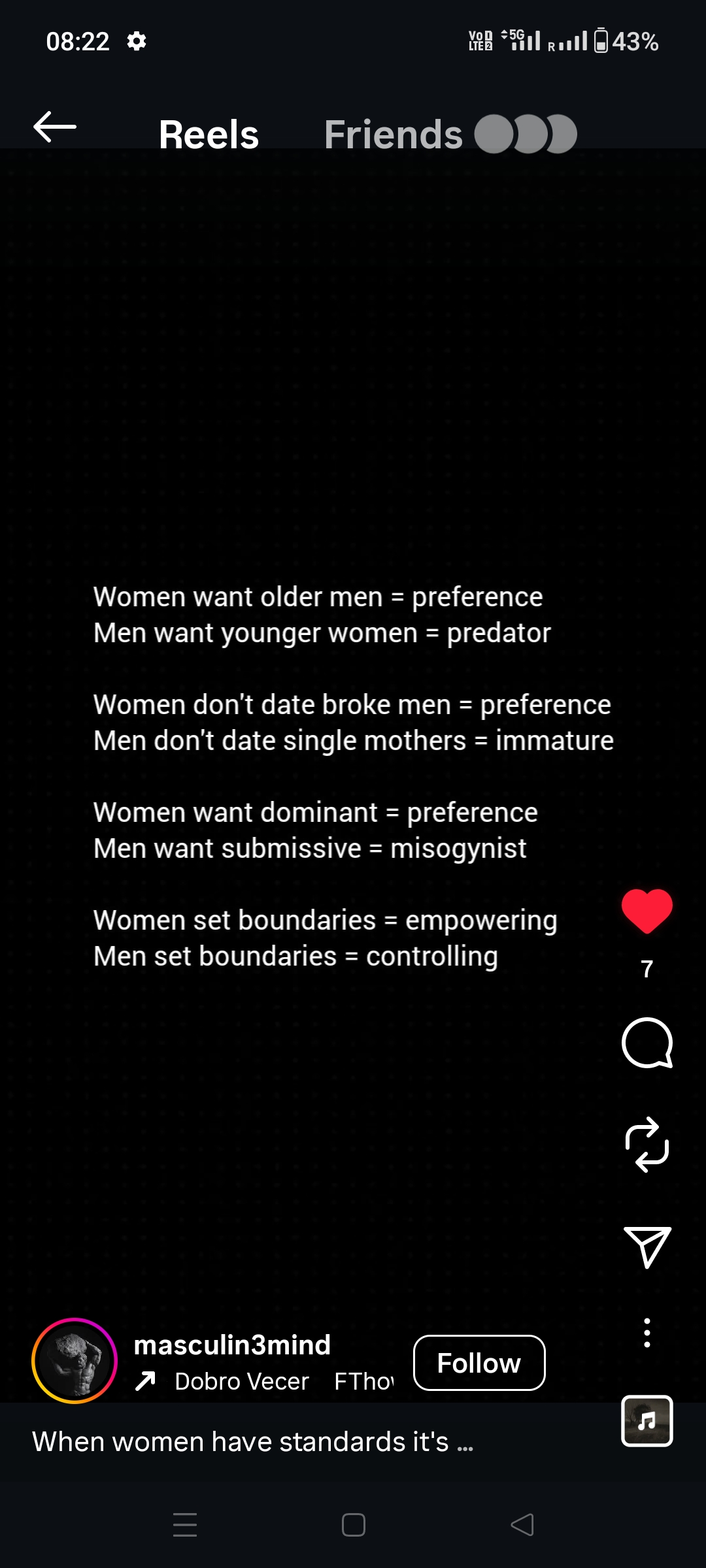Image resolution: width=706 pixels, height=1568 pixels.
Task: Open the three-dot overflow menu
Action: click(647, 1333)
